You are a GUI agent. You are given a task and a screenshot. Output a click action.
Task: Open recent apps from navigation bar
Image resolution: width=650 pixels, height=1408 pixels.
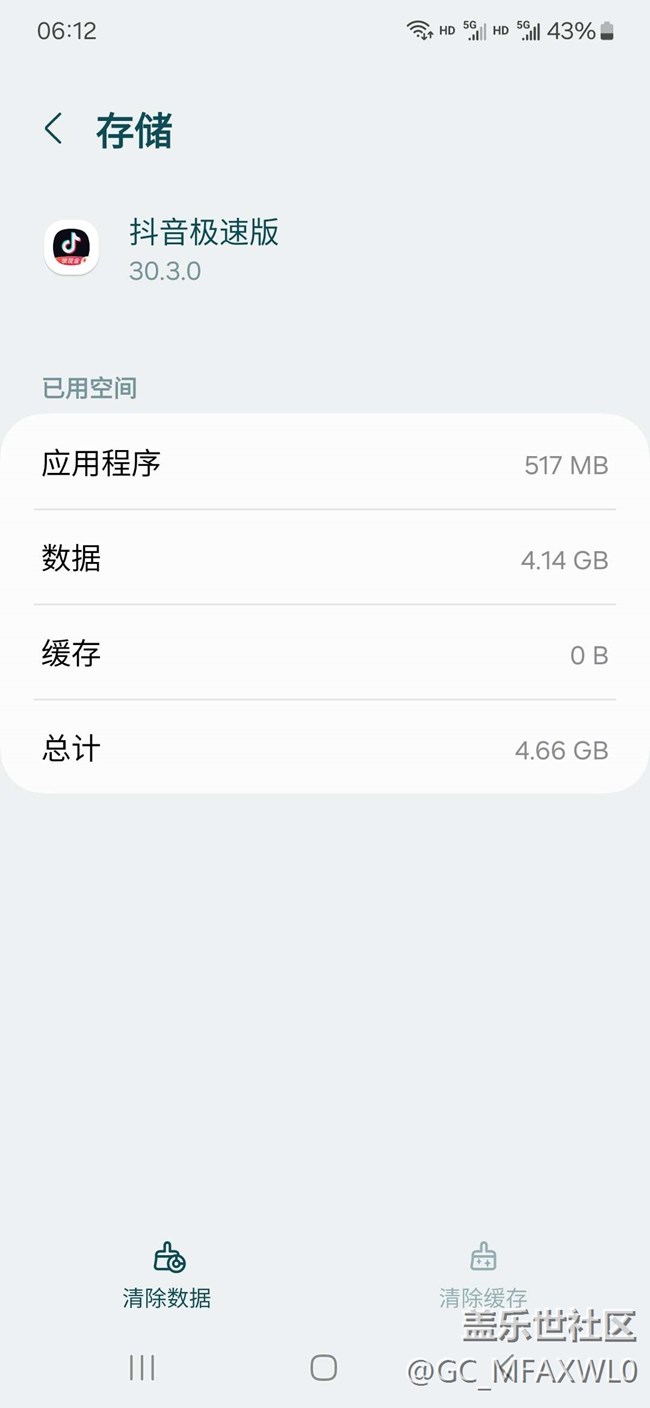(x=142, y=1367)
